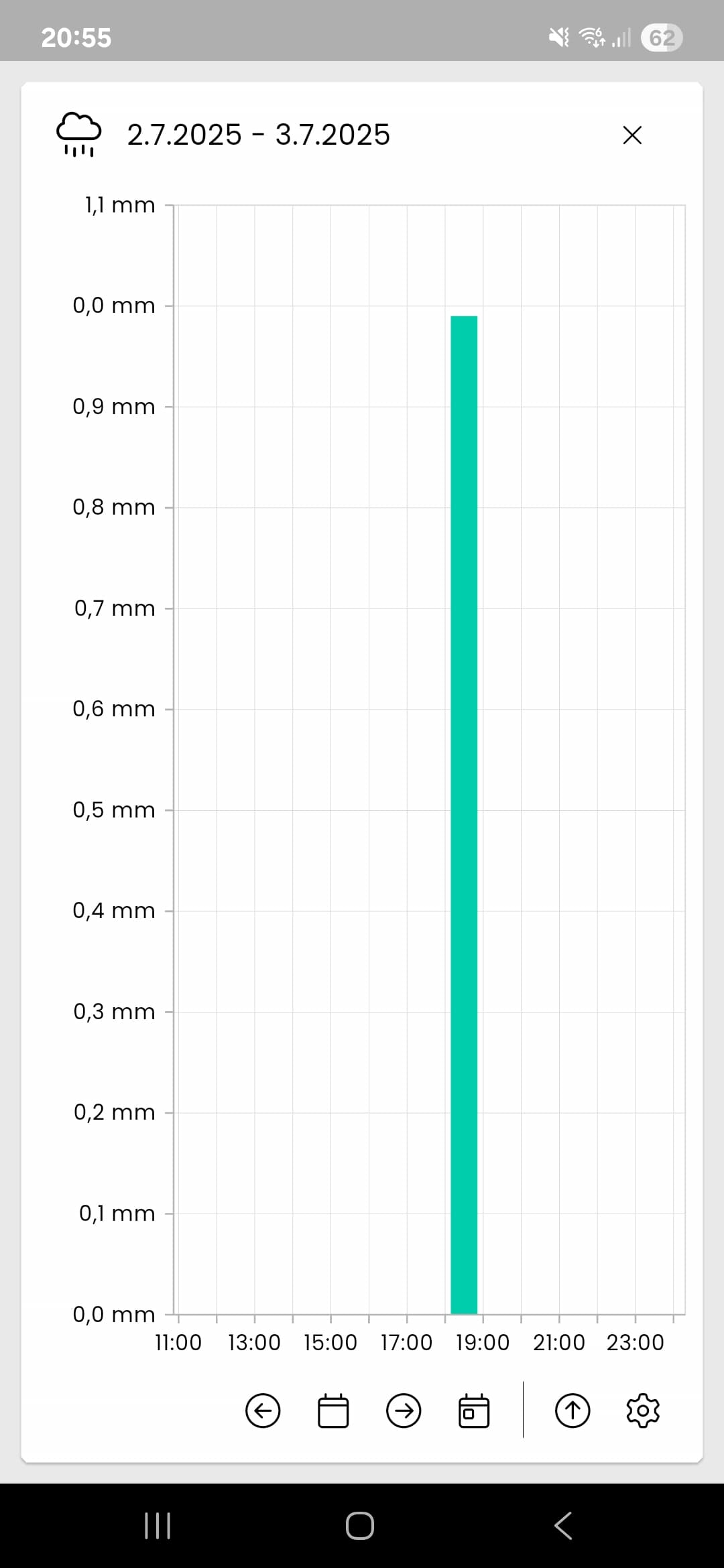
Task: Go to the next time period
Action: pos(404,1411)
